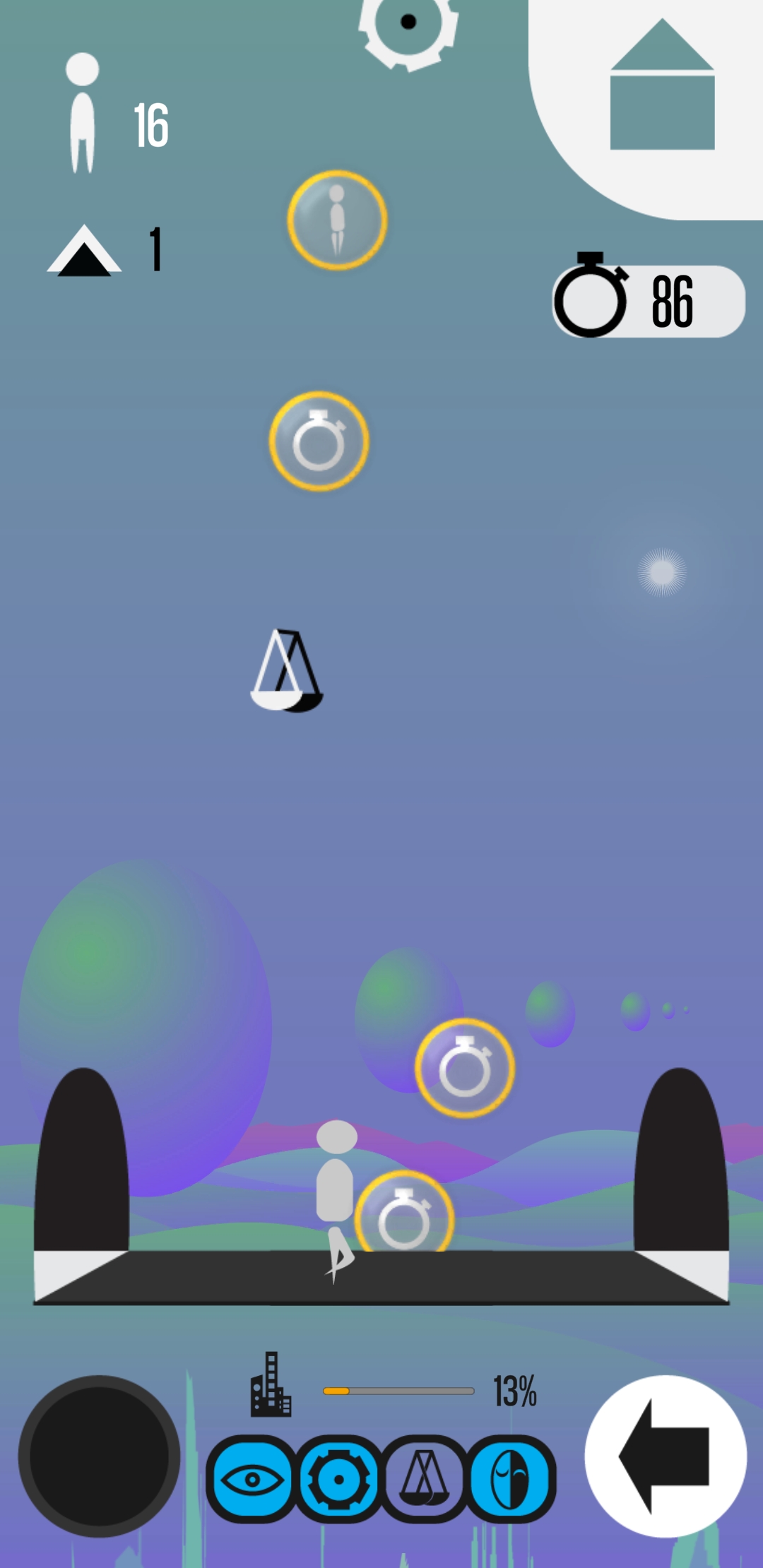Select the gear ability button
Viewport: 763px width, 1568px height.
click(338, 1478)
